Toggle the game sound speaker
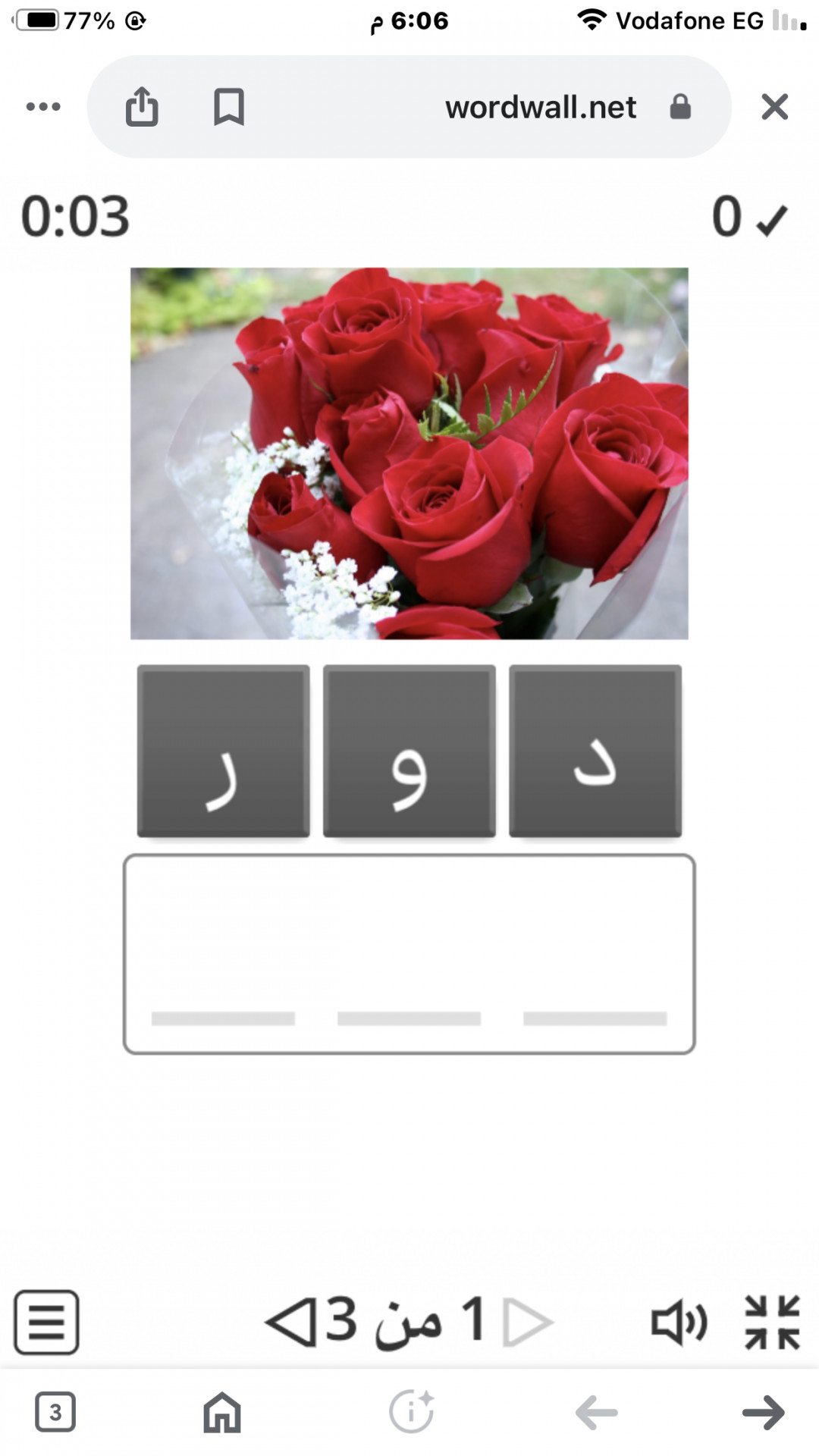This screenshot has height=1456, width=819. [679, 1323]
